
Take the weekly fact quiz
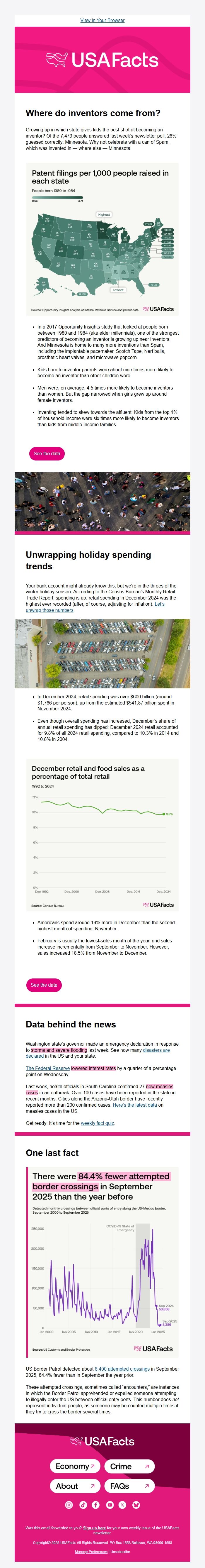point(97,1123)
